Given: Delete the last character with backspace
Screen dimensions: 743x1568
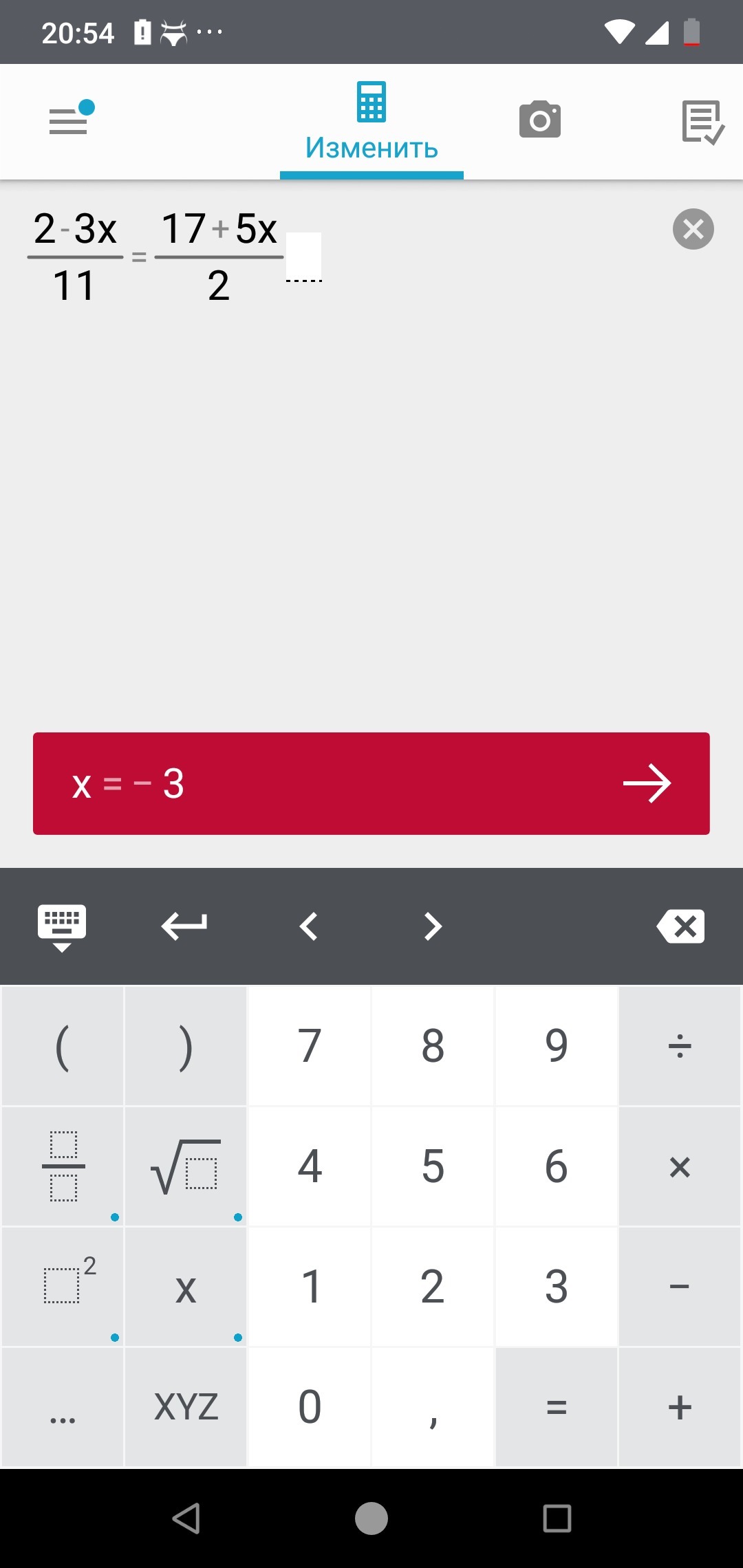Looking at the screenshot, I should pyautogui.click(x=680, y=926).
